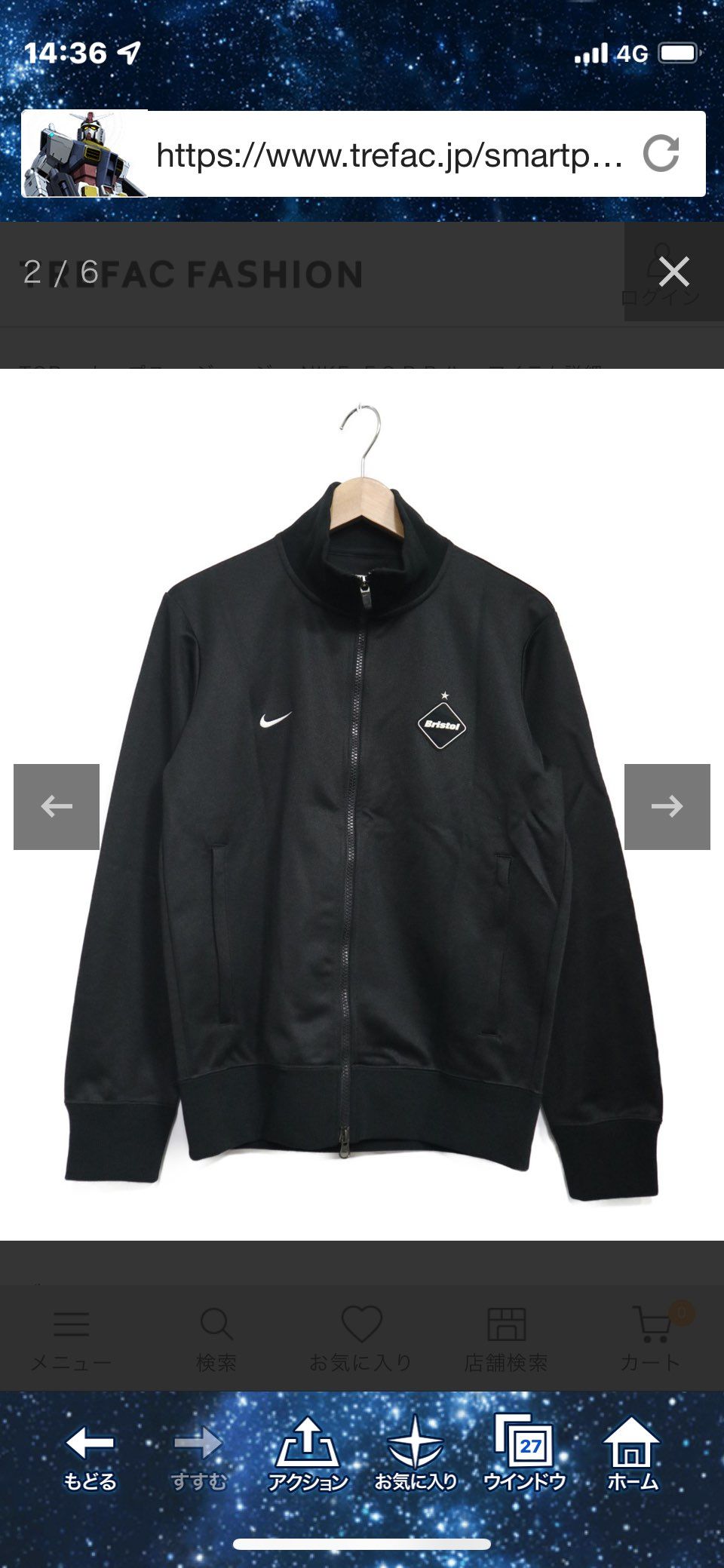Open the ウインドウ tab switcher
The width and height of the screenshot is (724, 1568).
coord(524,1456)
